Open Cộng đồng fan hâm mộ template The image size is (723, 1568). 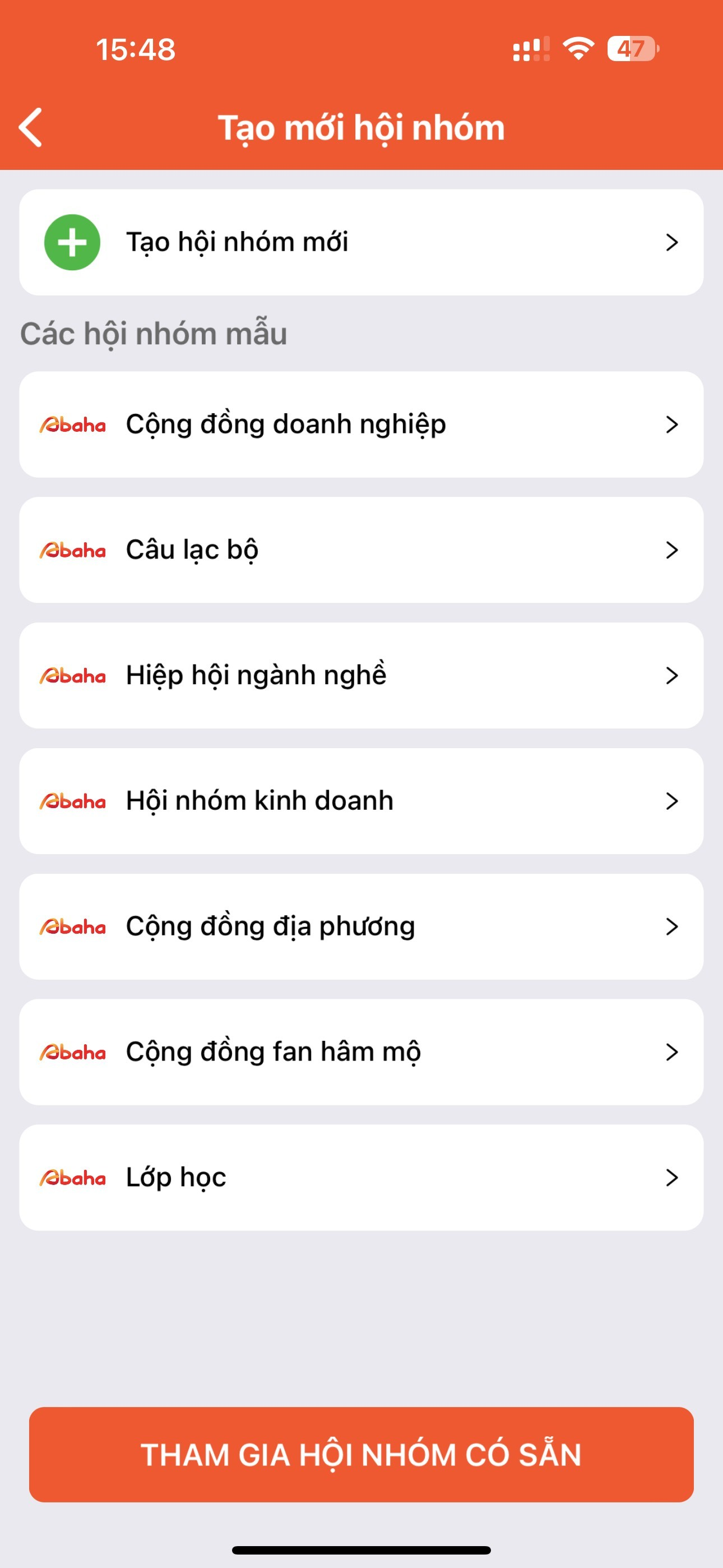[361, 1051]
